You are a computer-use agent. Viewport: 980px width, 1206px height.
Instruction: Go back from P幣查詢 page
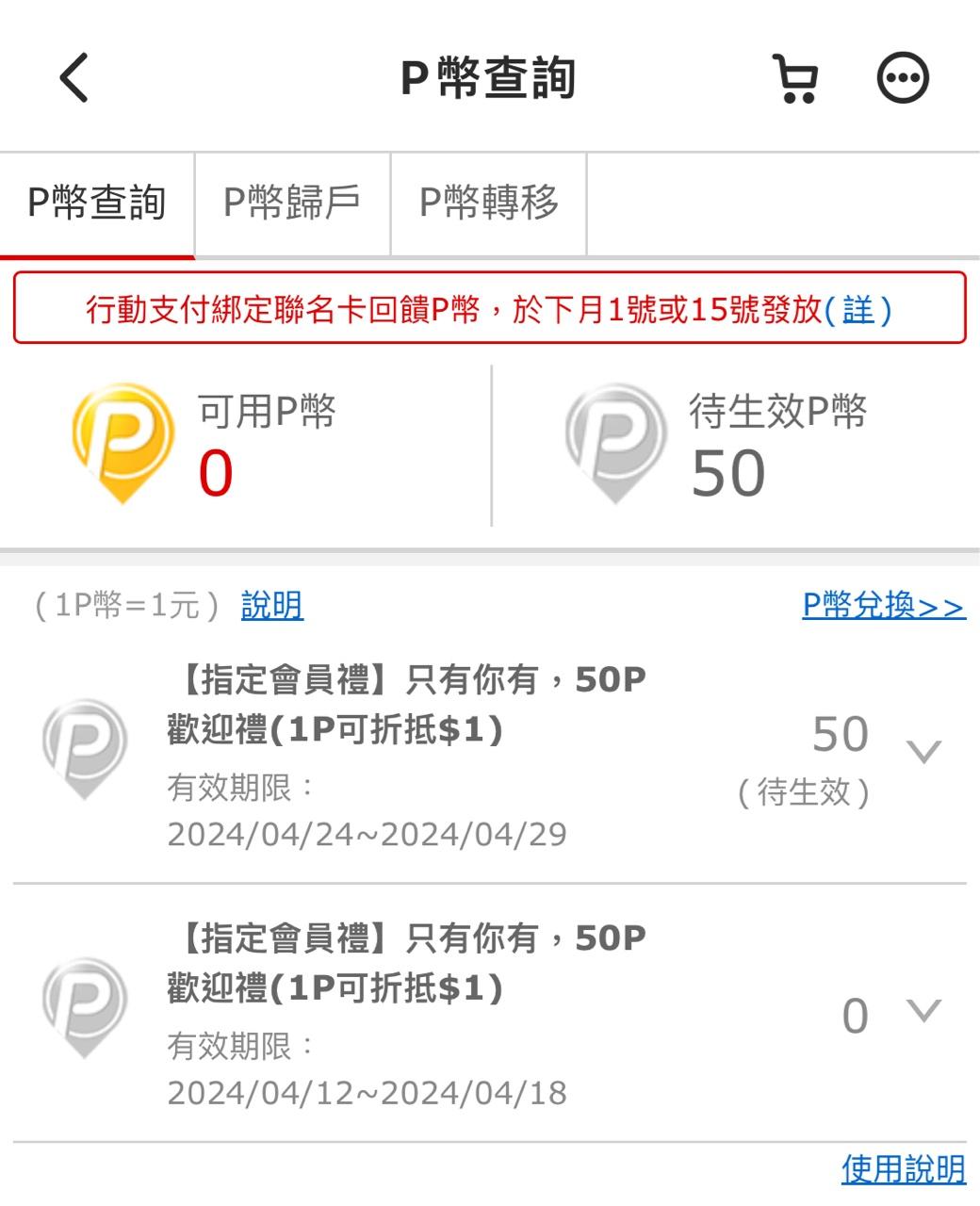tap(74, 77)
